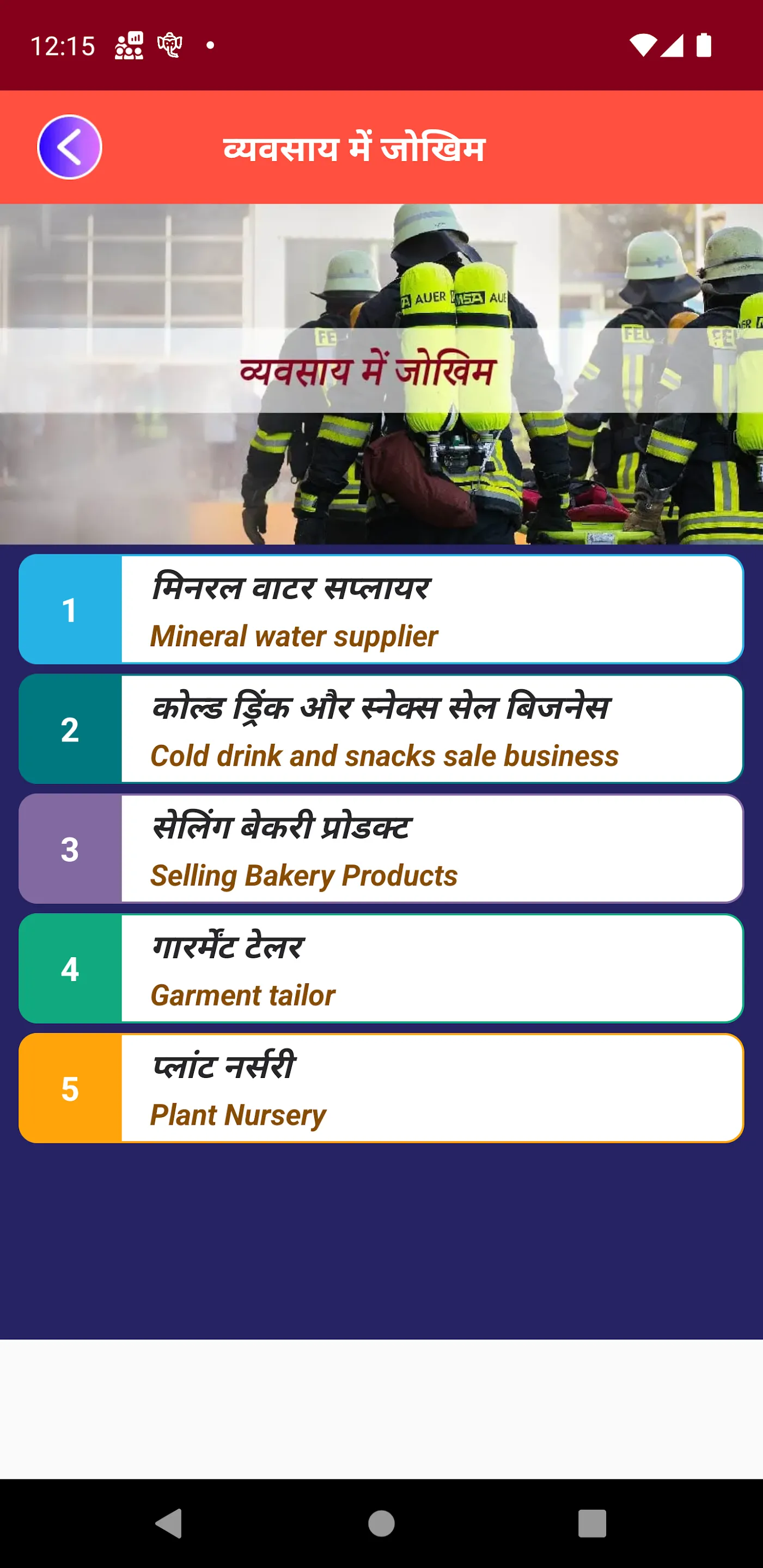Tap the purple back arrow button
763x1568 pixels.
click(x=69, y=148)
